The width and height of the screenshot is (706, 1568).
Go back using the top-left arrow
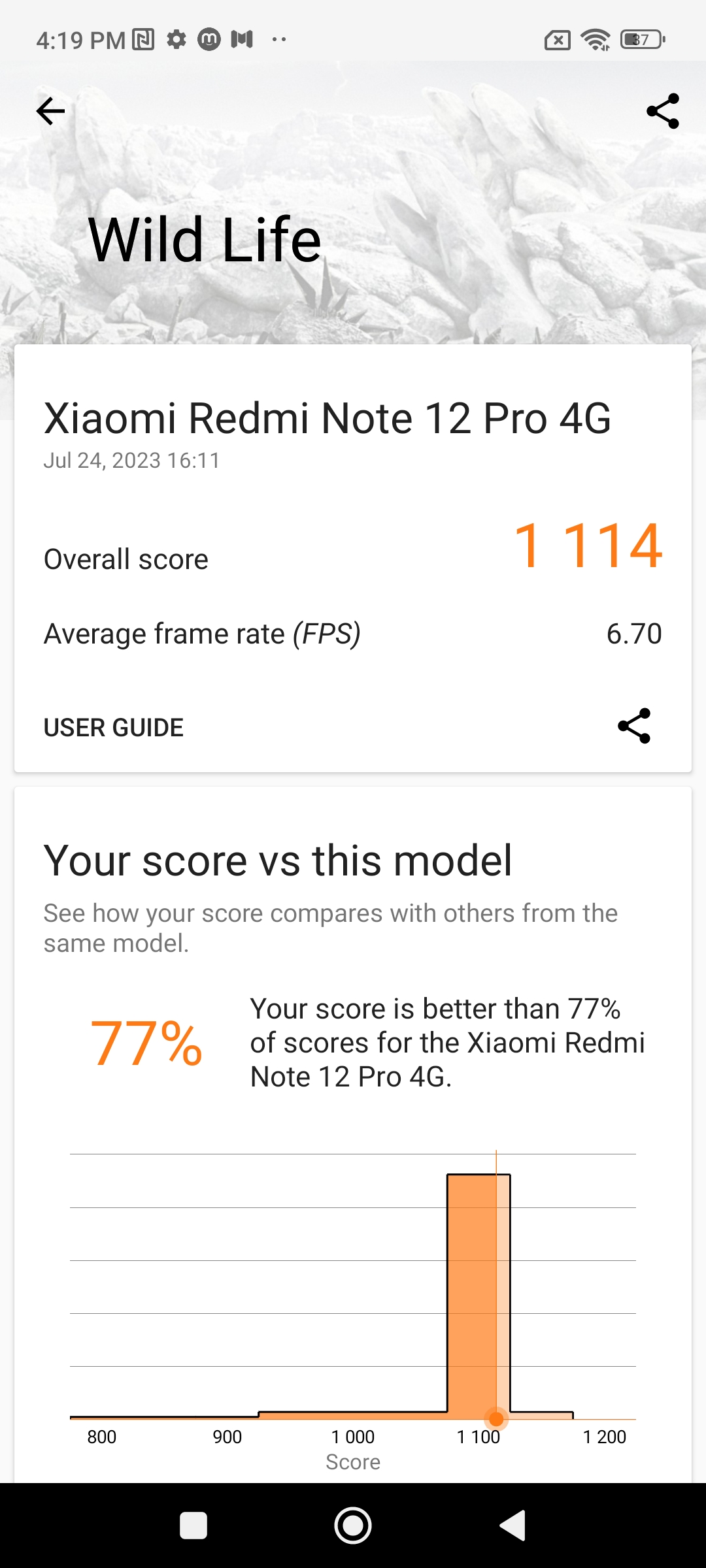tap(50, 111)
